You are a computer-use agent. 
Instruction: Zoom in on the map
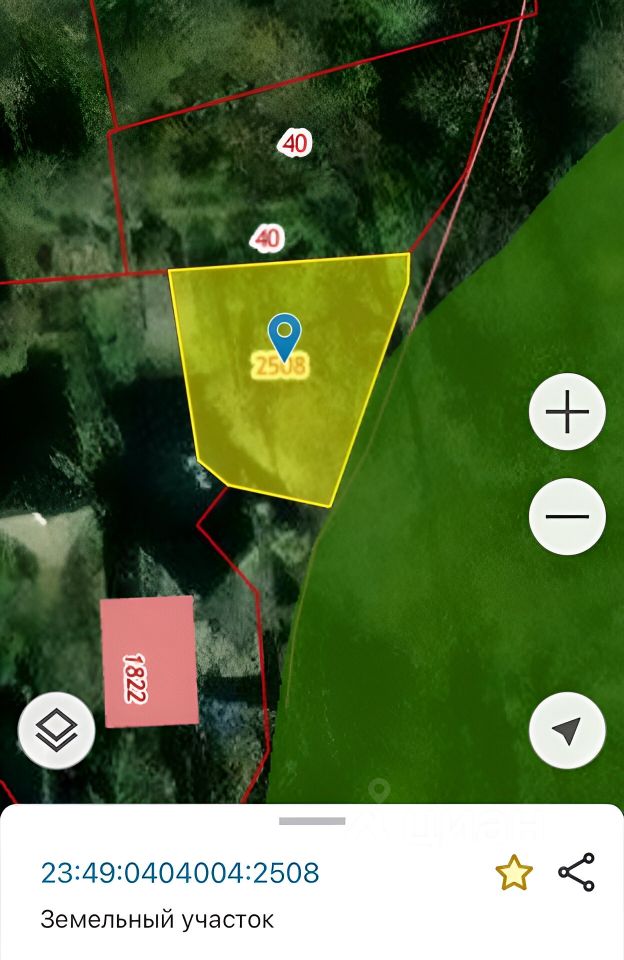pos(567,411)
